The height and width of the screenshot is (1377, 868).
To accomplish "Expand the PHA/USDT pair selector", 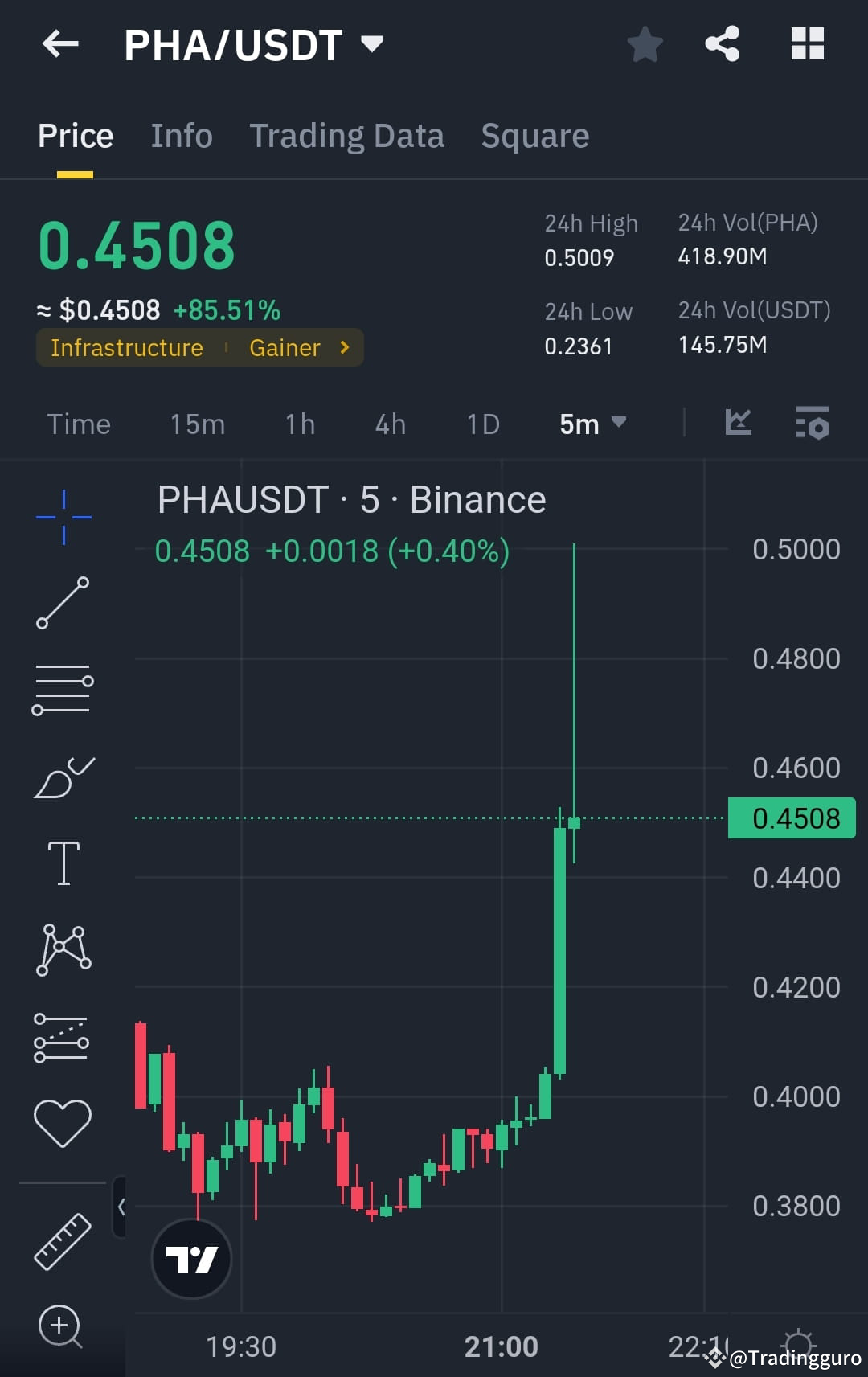I will (x=372, y=44).
